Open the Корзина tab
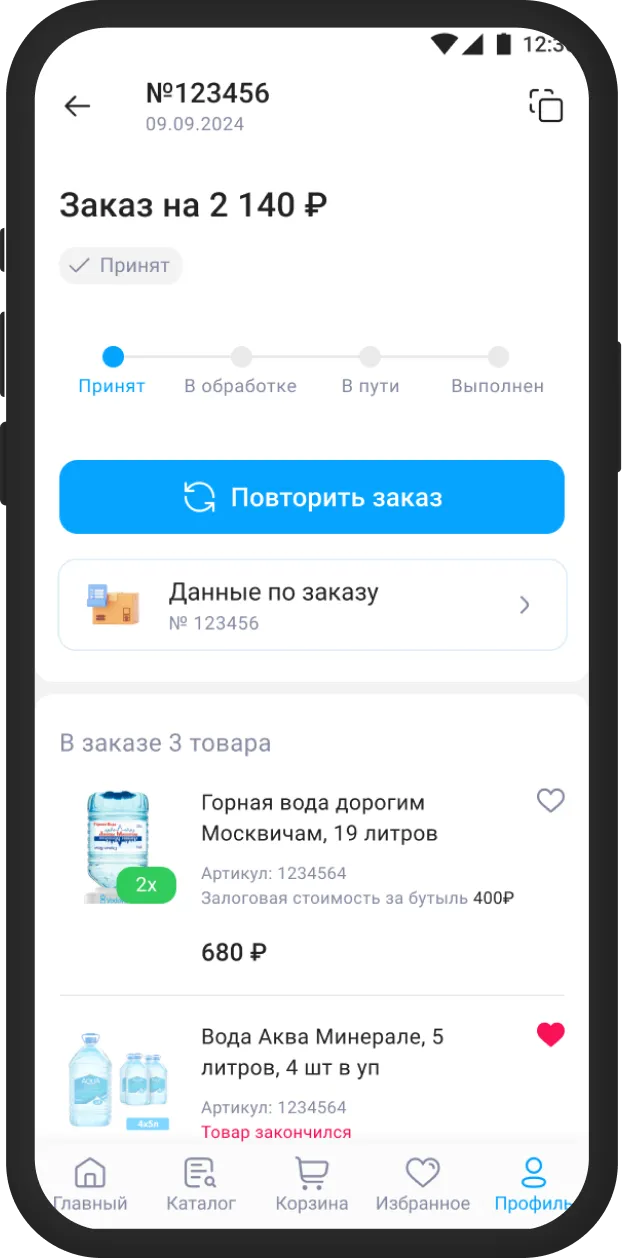Viewport: 624px width, 1258px height. [312, 1185]
